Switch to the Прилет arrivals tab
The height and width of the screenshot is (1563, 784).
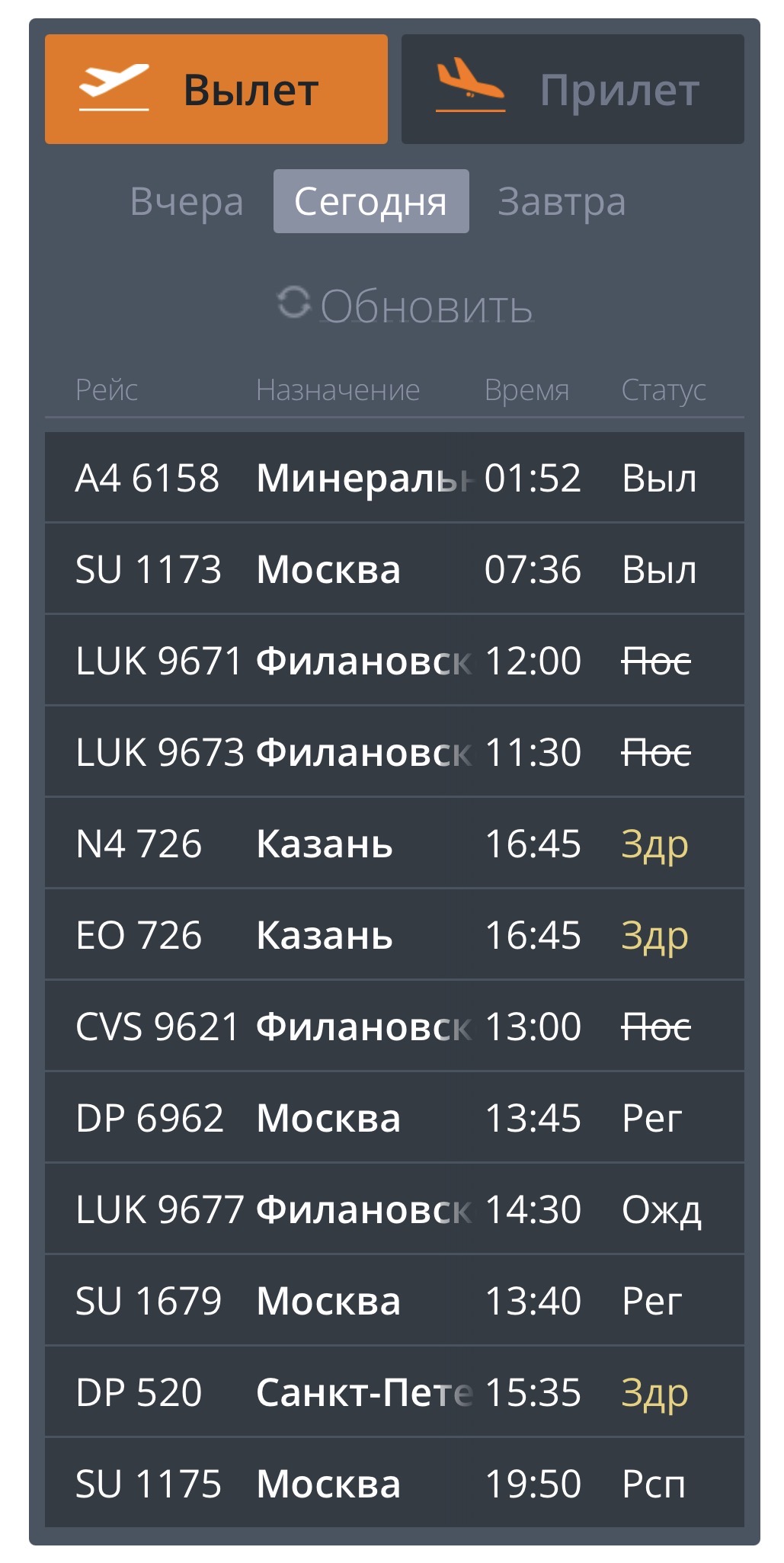[x=572, y=89]
